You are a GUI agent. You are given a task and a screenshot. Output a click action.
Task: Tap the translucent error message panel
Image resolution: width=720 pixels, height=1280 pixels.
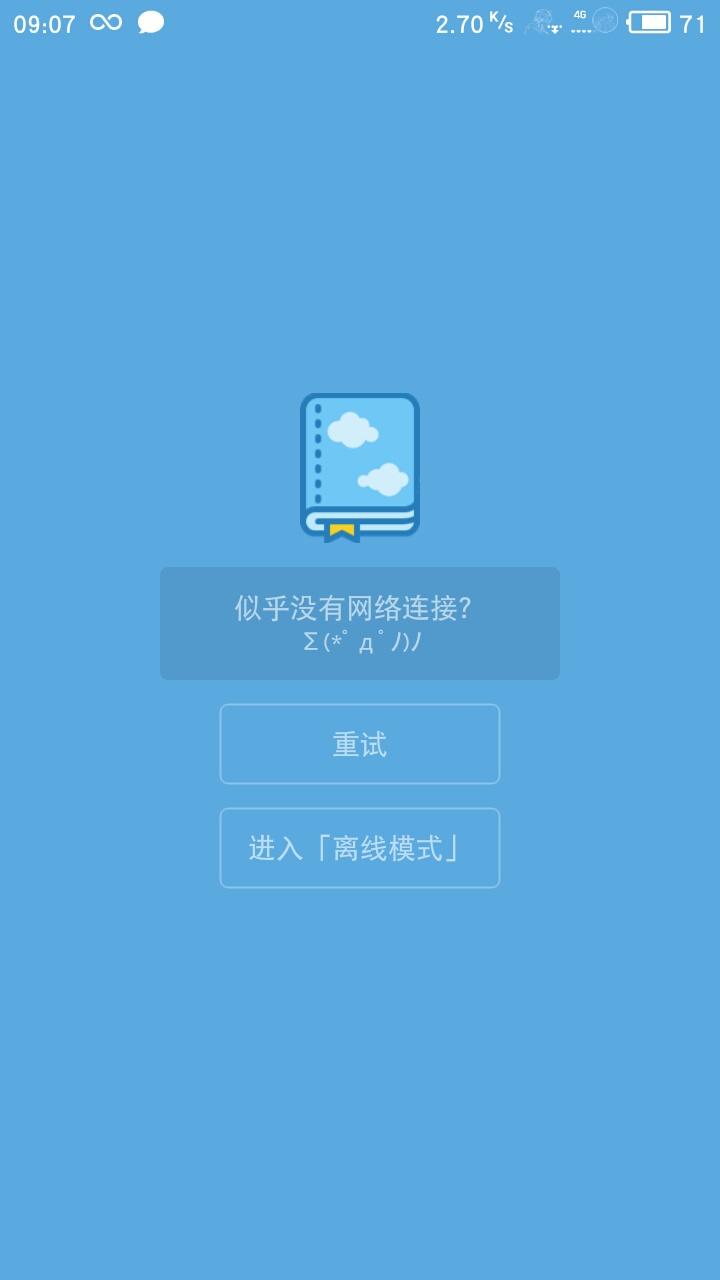tap(360, 622)
